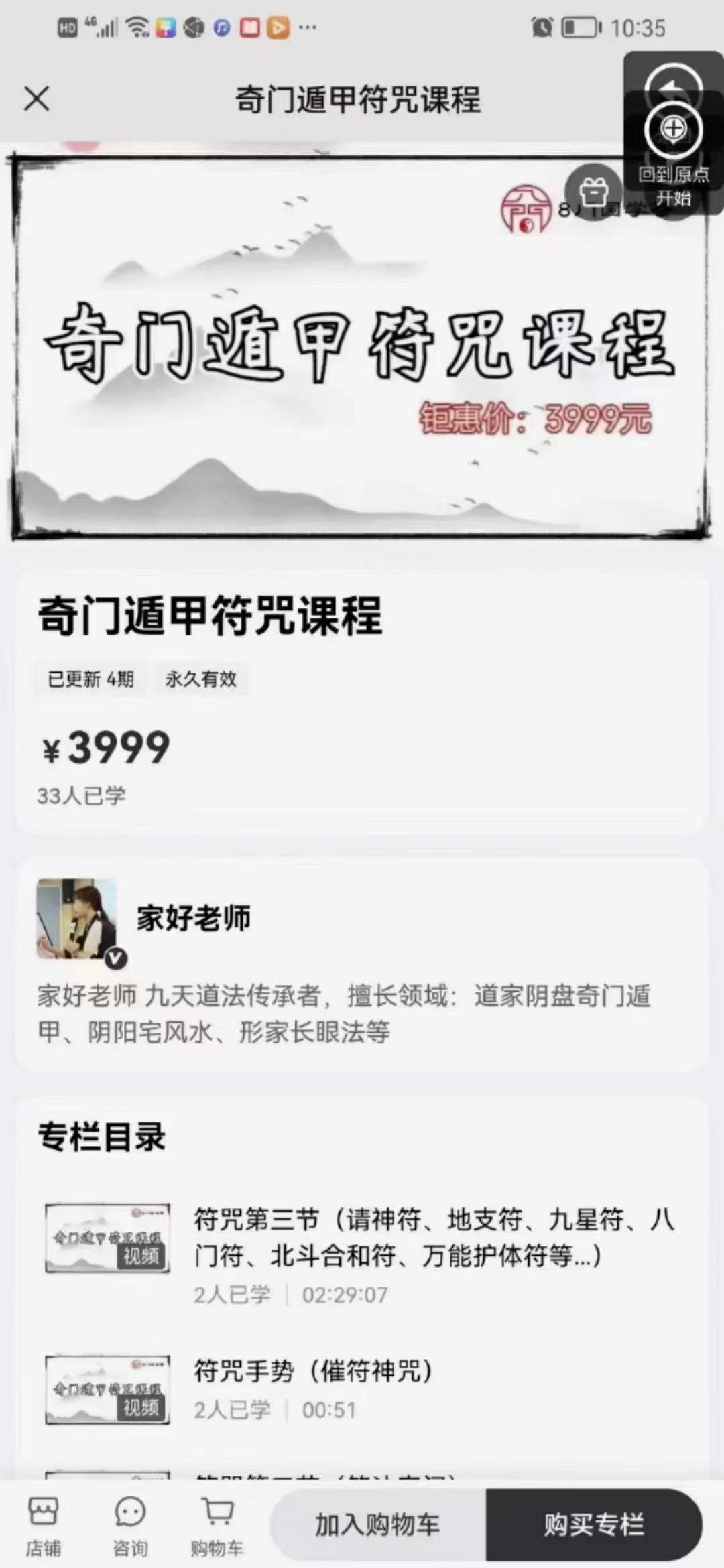Play lesson 符咒第三节 (请神符、地支符…)
724x1568 pixels.
(434, 1238)
